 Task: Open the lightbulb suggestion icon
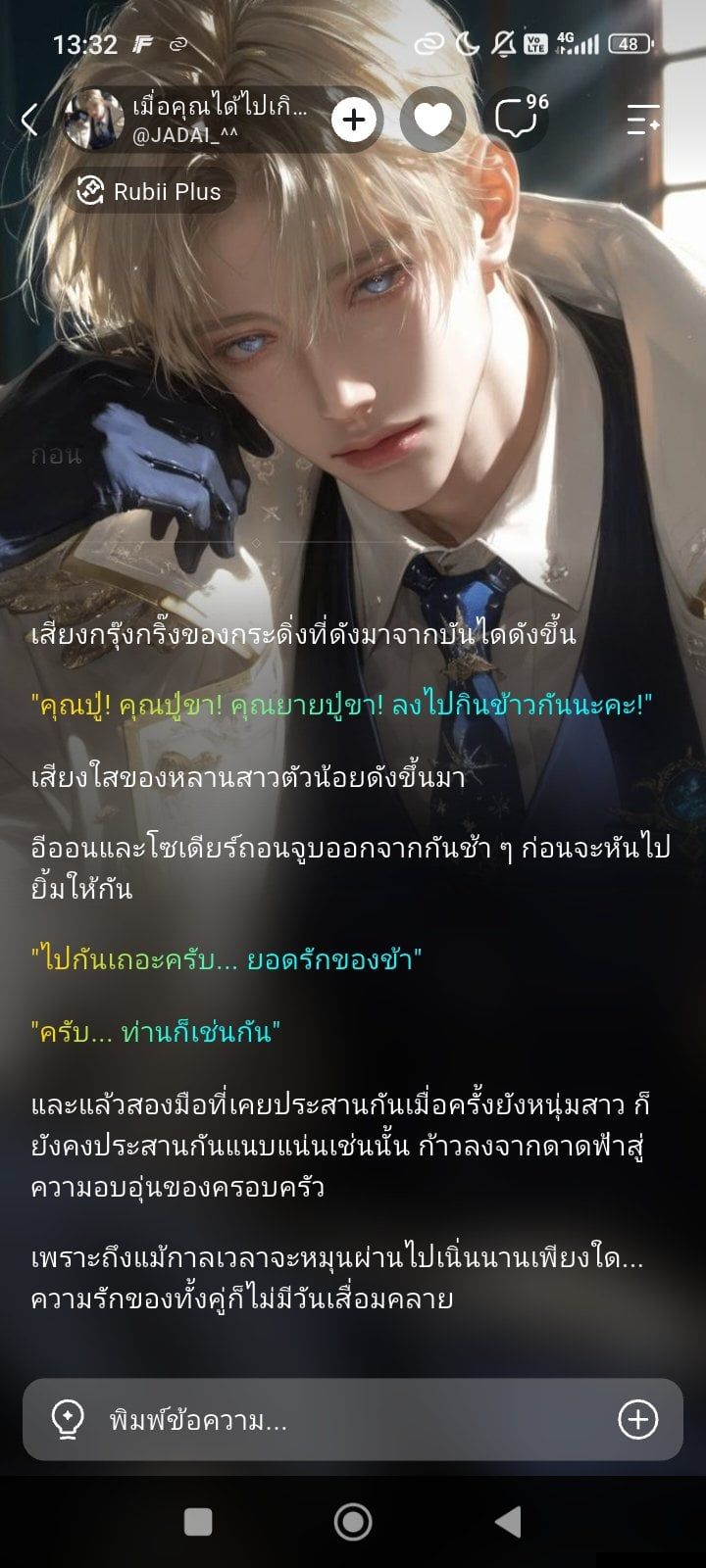point(67,1419)
